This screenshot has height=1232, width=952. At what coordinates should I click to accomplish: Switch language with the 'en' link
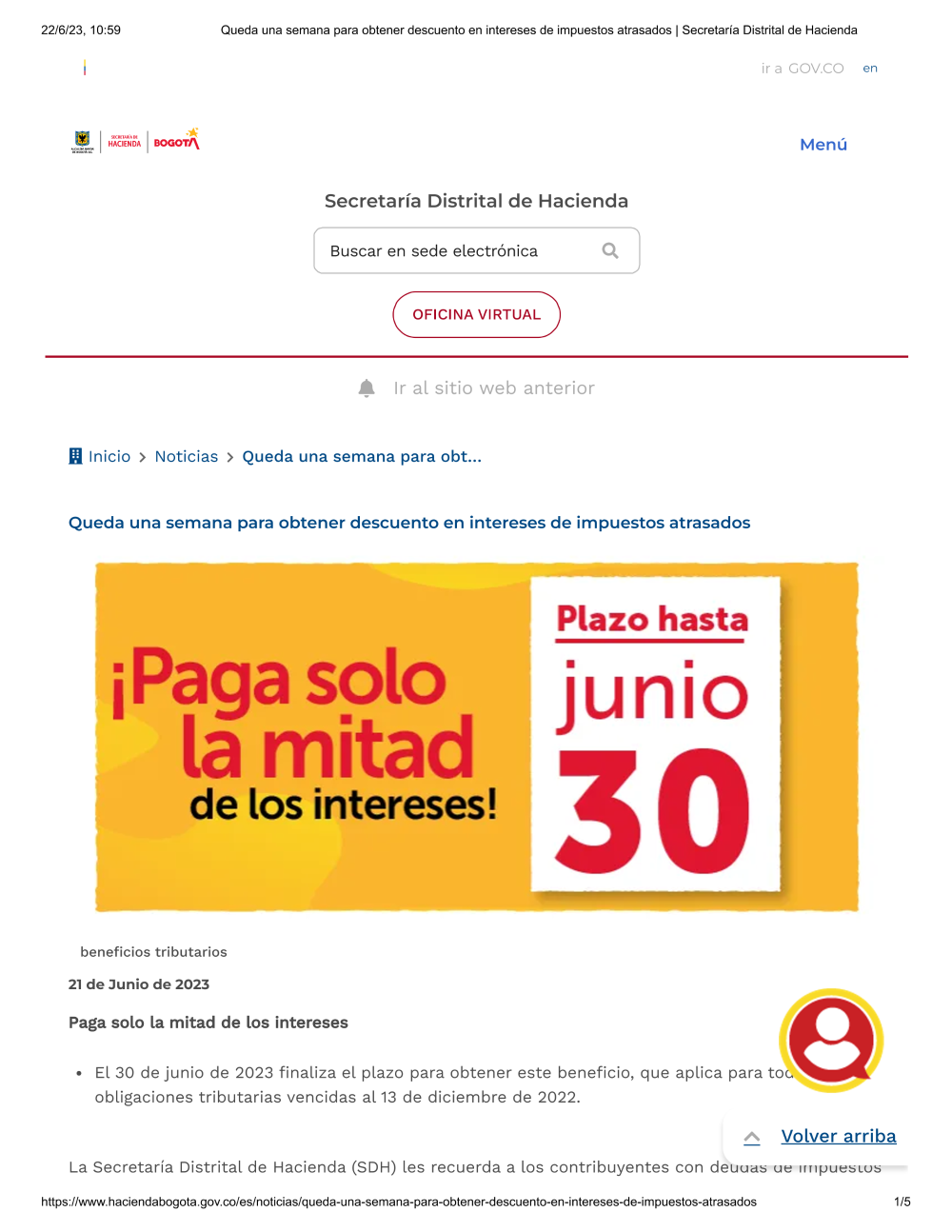[869, 69]
